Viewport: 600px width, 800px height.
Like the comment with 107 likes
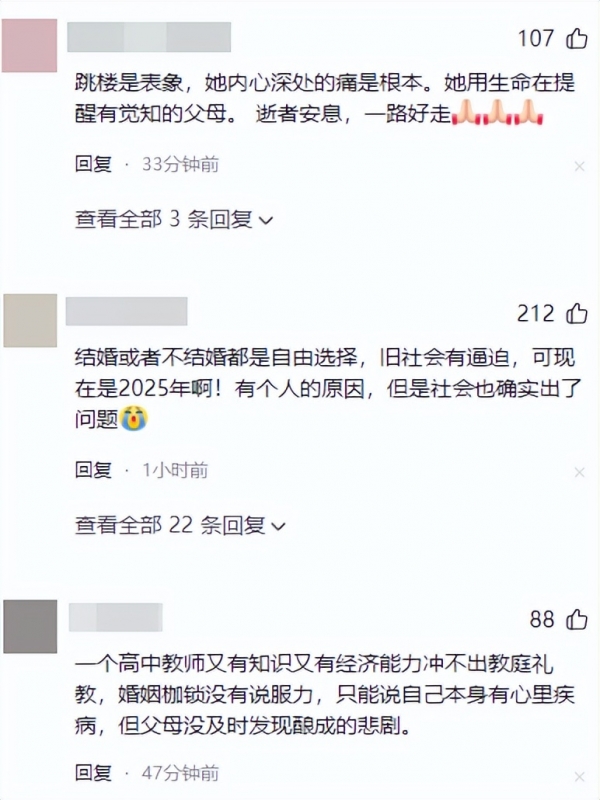(x=577, y=40)
